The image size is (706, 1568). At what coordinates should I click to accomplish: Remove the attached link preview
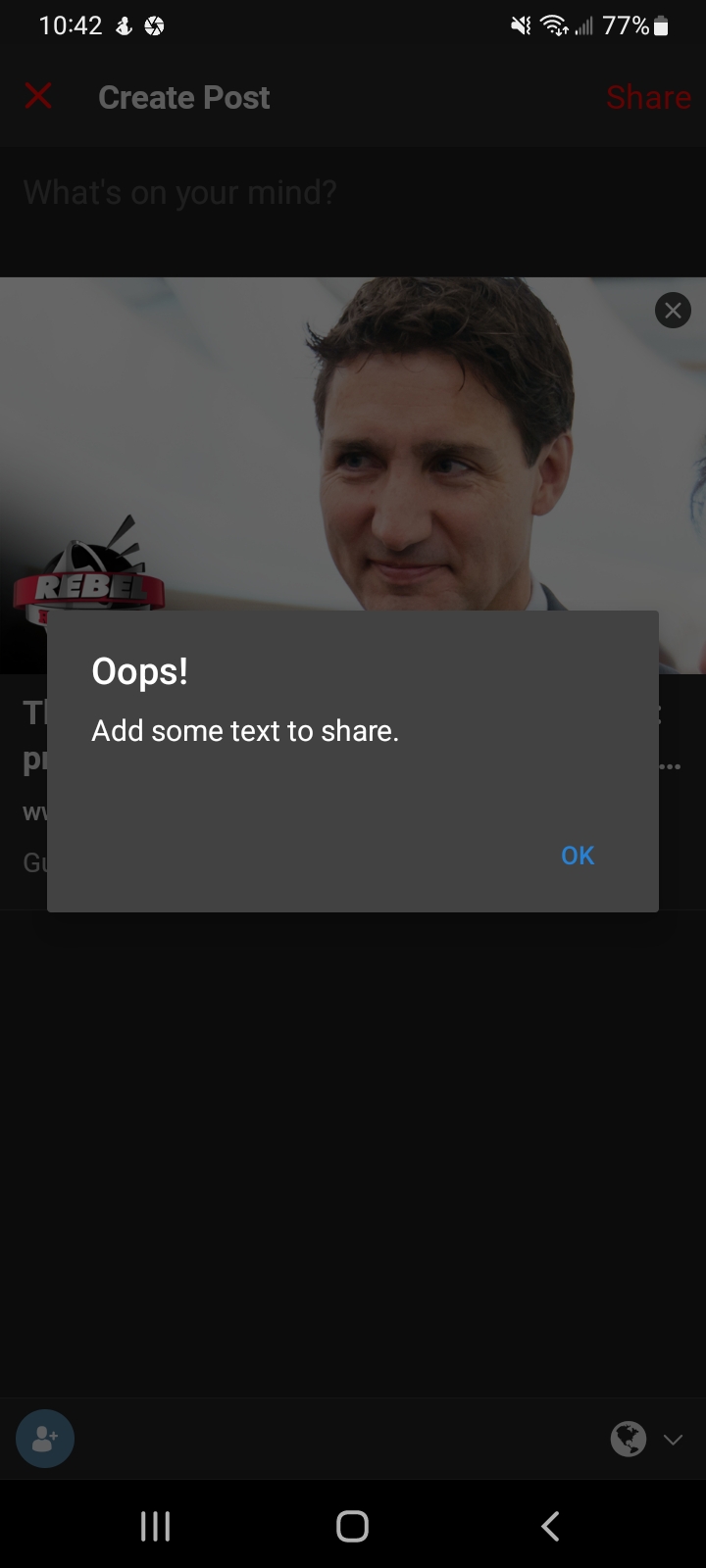[x=673, y=311]
